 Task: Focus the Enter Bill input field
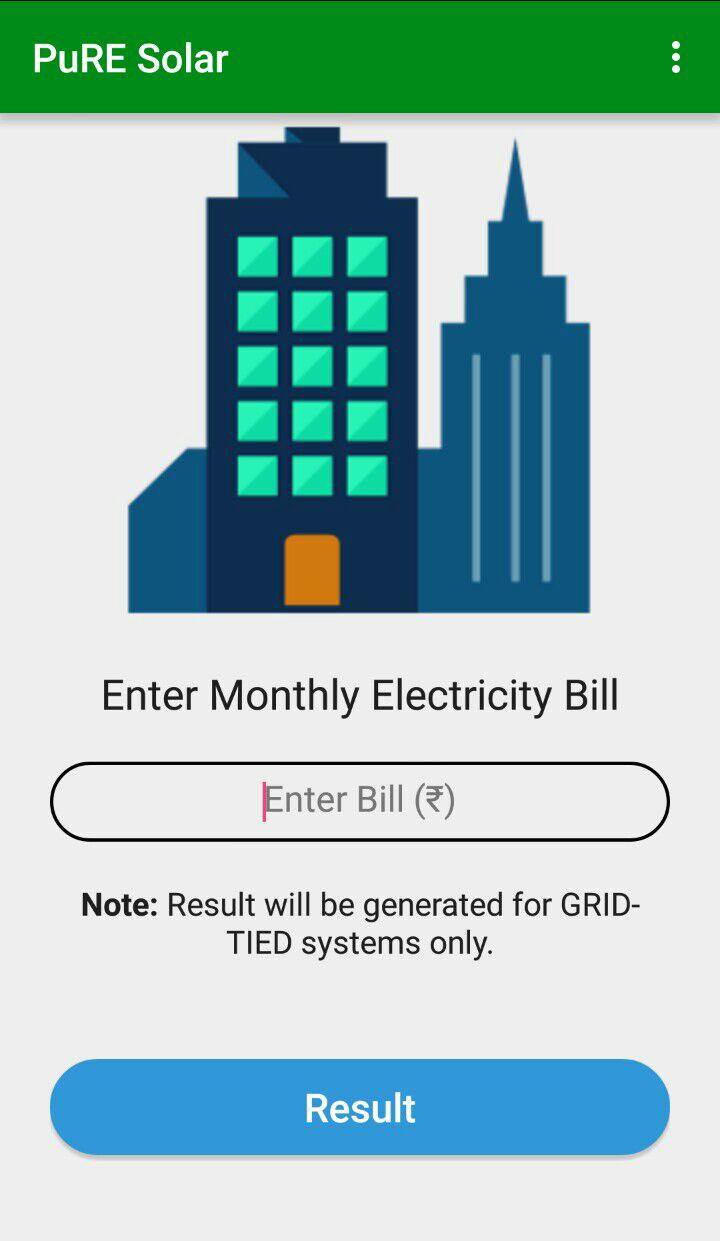point(360,801)
